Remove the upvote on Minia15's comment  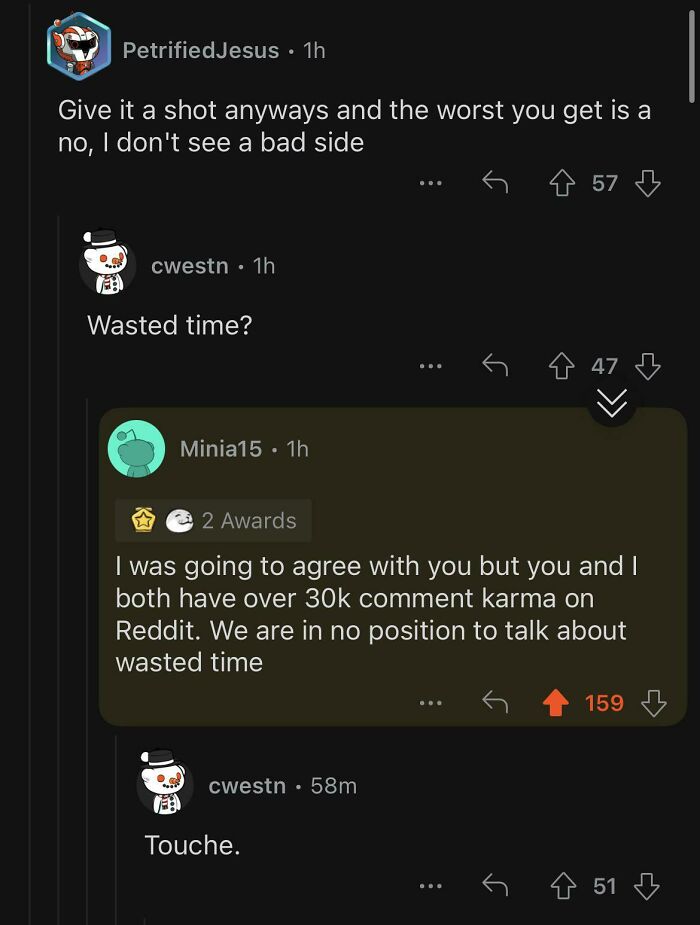(x=556, y=703)
